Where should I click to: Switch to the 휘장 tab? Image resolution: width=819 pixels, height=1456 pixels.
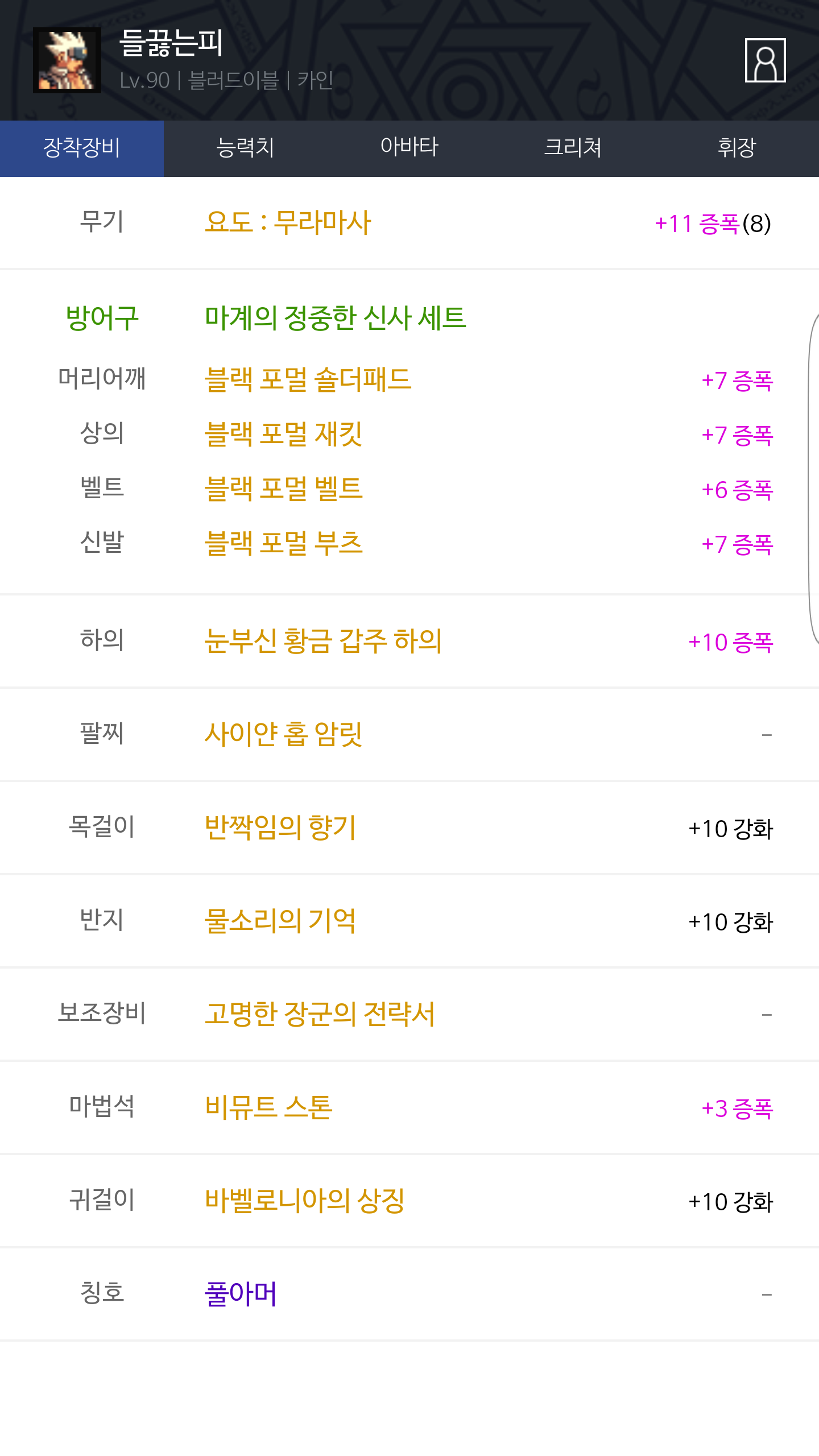(x=737, y=148)
